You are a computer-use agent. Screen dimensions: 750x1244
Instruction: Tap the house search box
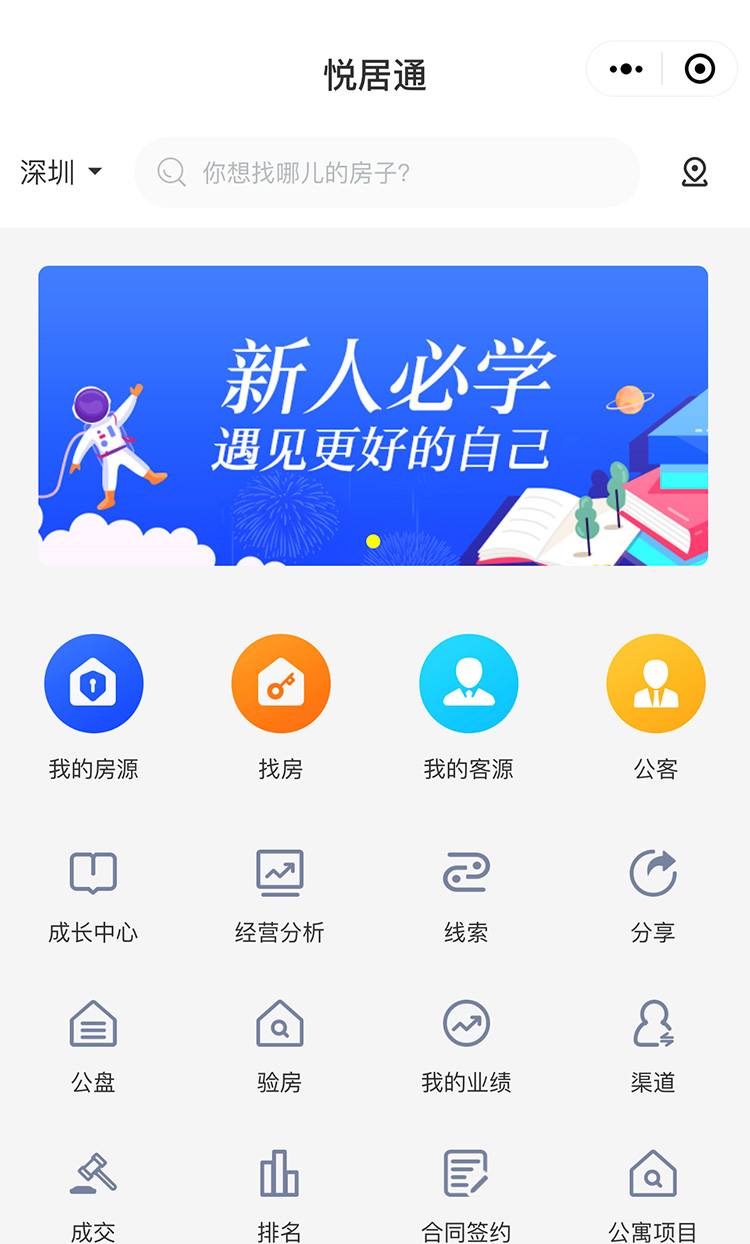[387, 172]
